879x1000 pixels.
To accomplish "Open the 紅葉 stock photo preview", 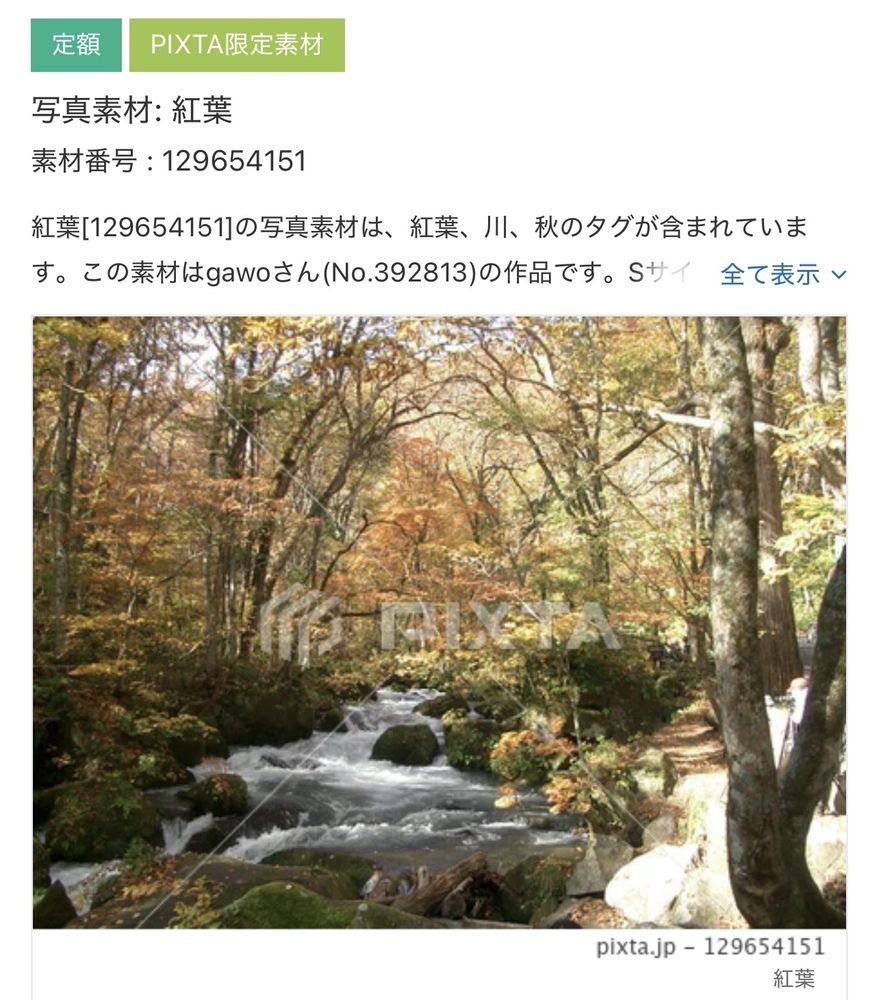I will point(439,622).
